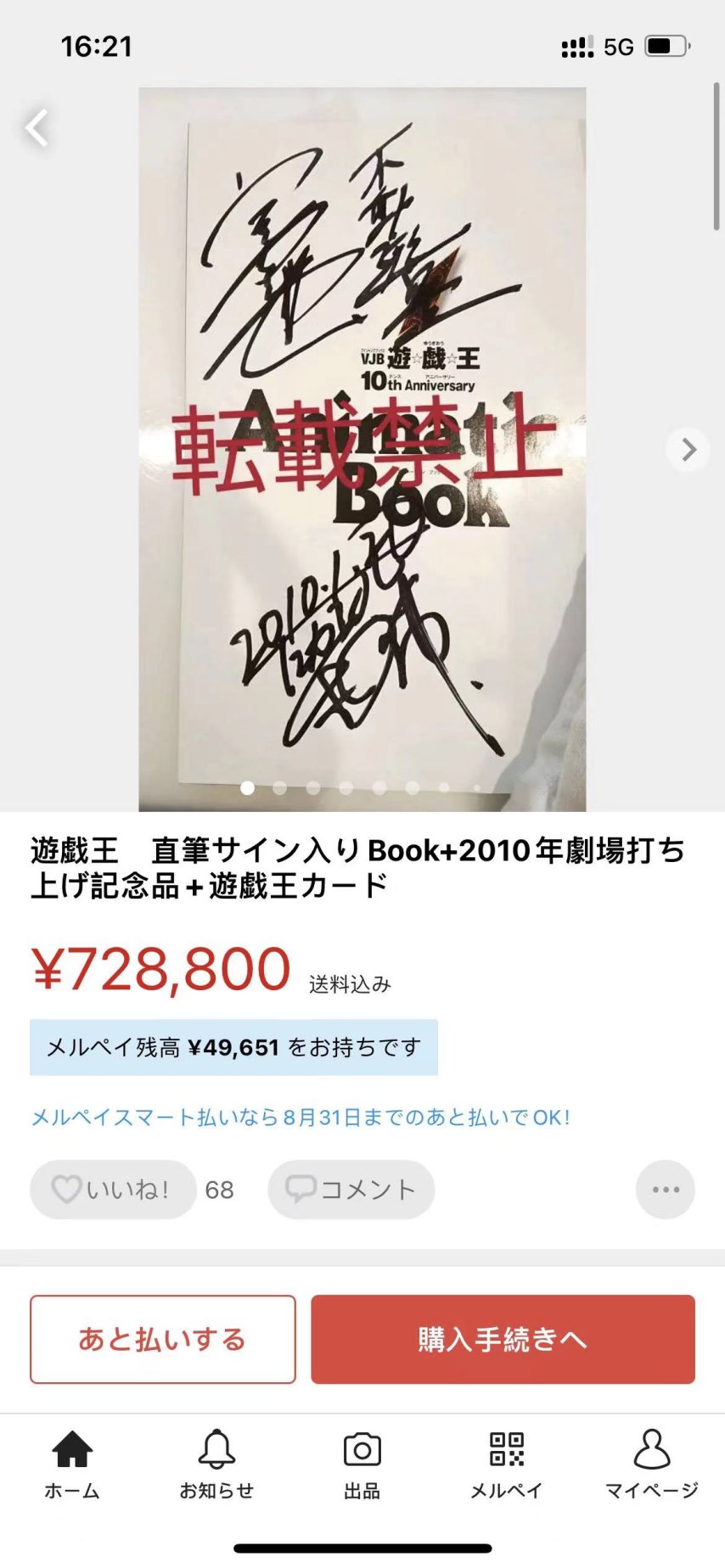The width and height of the screenshot is (725, 1568).
Task: Choose あと払いする pay-later option
Action: coord(163,1339)
